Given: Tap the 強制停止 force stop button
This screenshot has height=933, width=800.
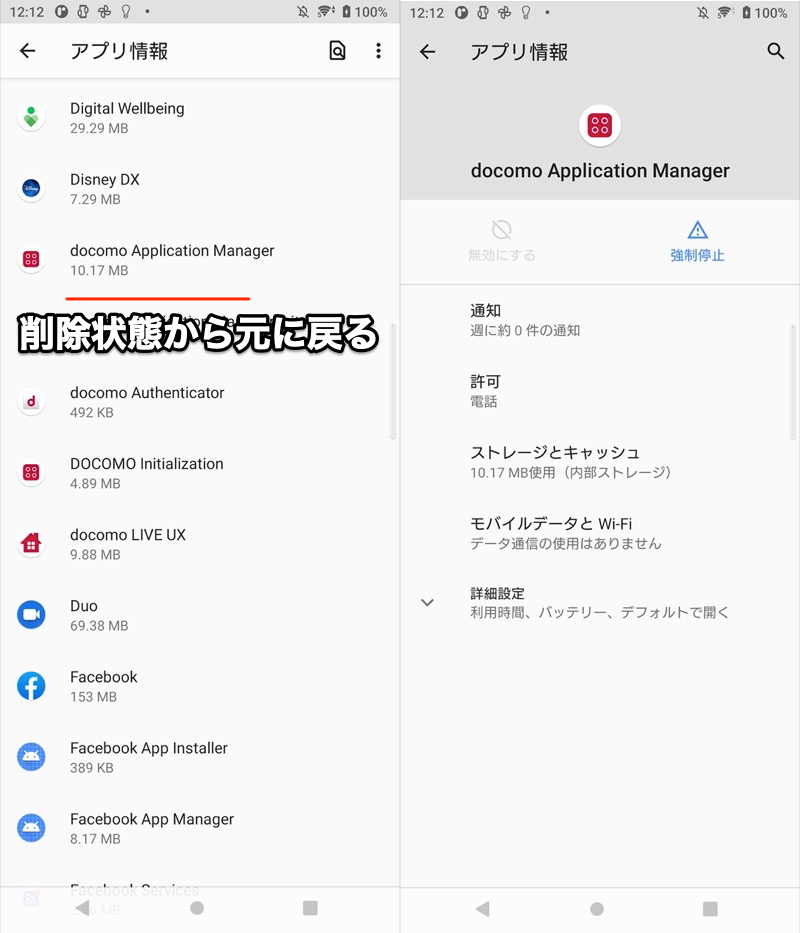Looking at the screenshot, I should (x=697, y=241).
